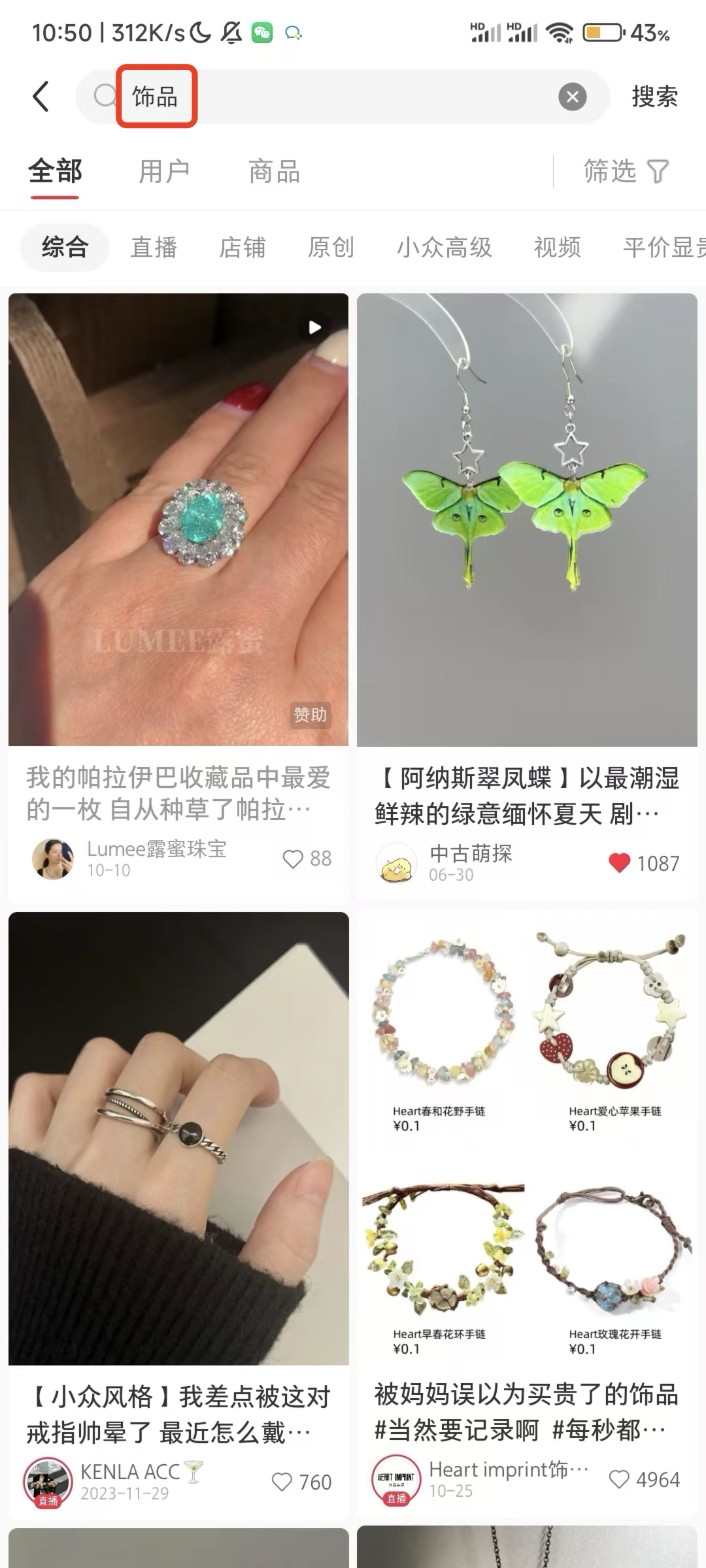Like the Heart imprint post with 4964 likes
706x1568 pixels.
pos(618,1479)
